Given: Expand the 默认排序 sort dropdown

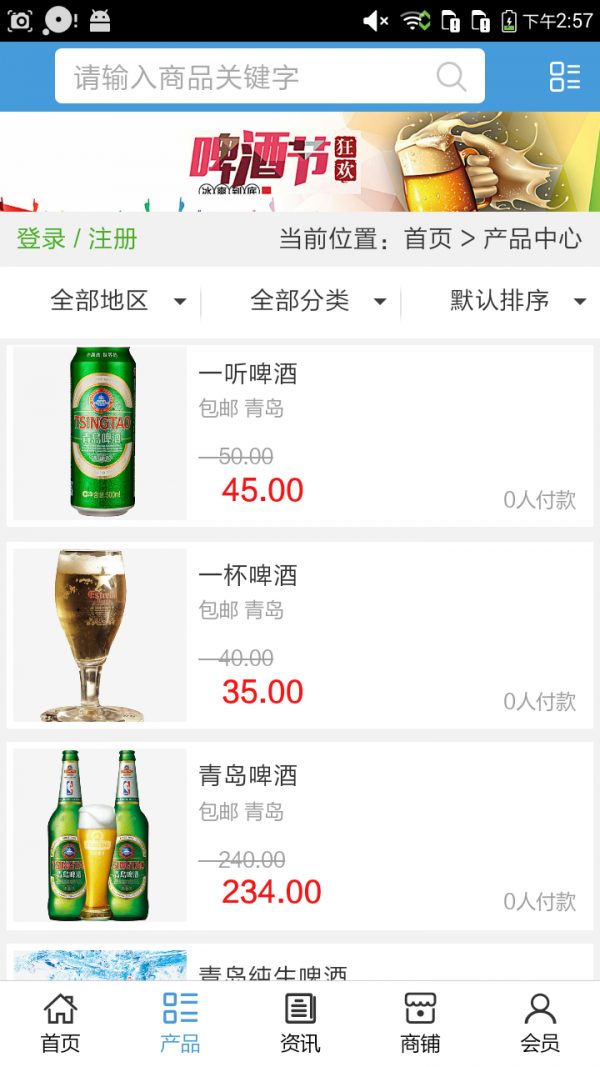Looking at the screenshot, I should (516, 300).
